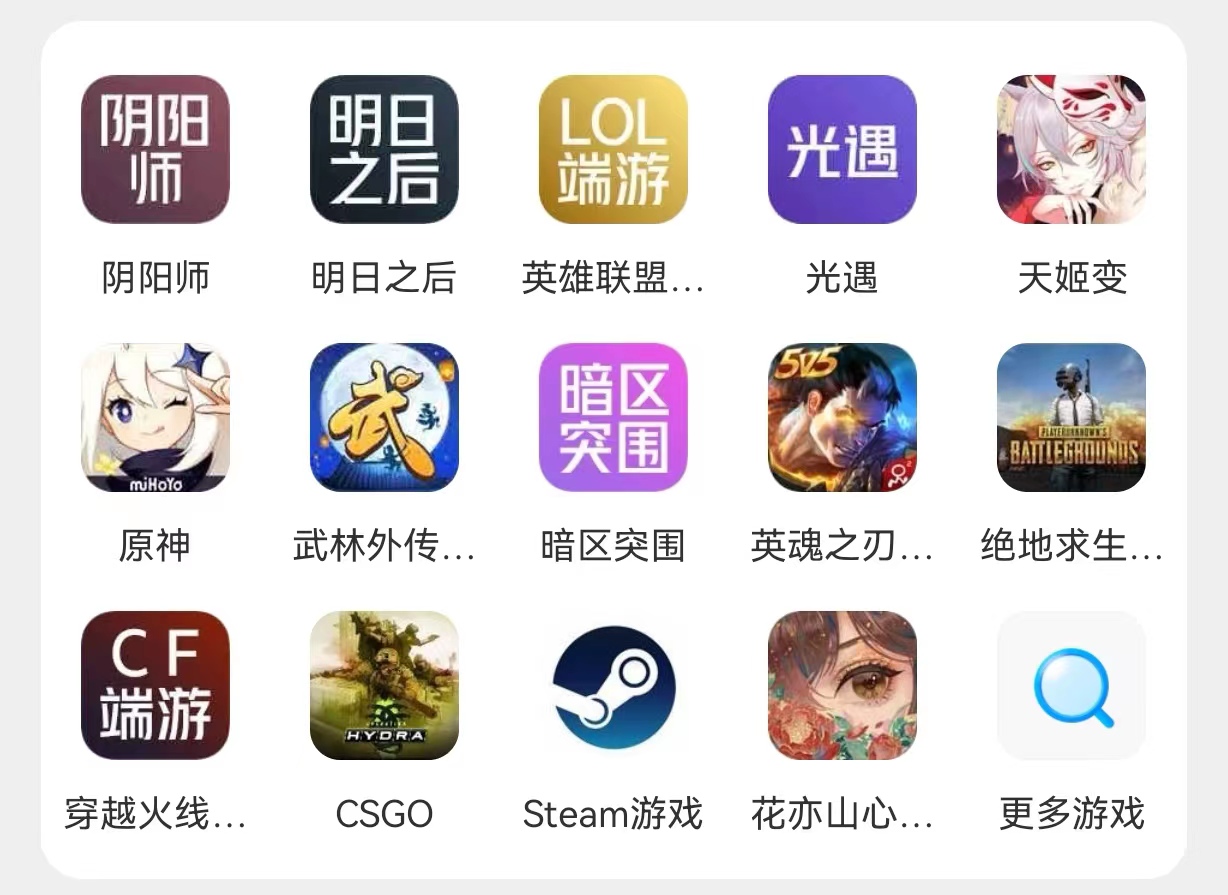Choose the 光遇 game

pos(842,150)
